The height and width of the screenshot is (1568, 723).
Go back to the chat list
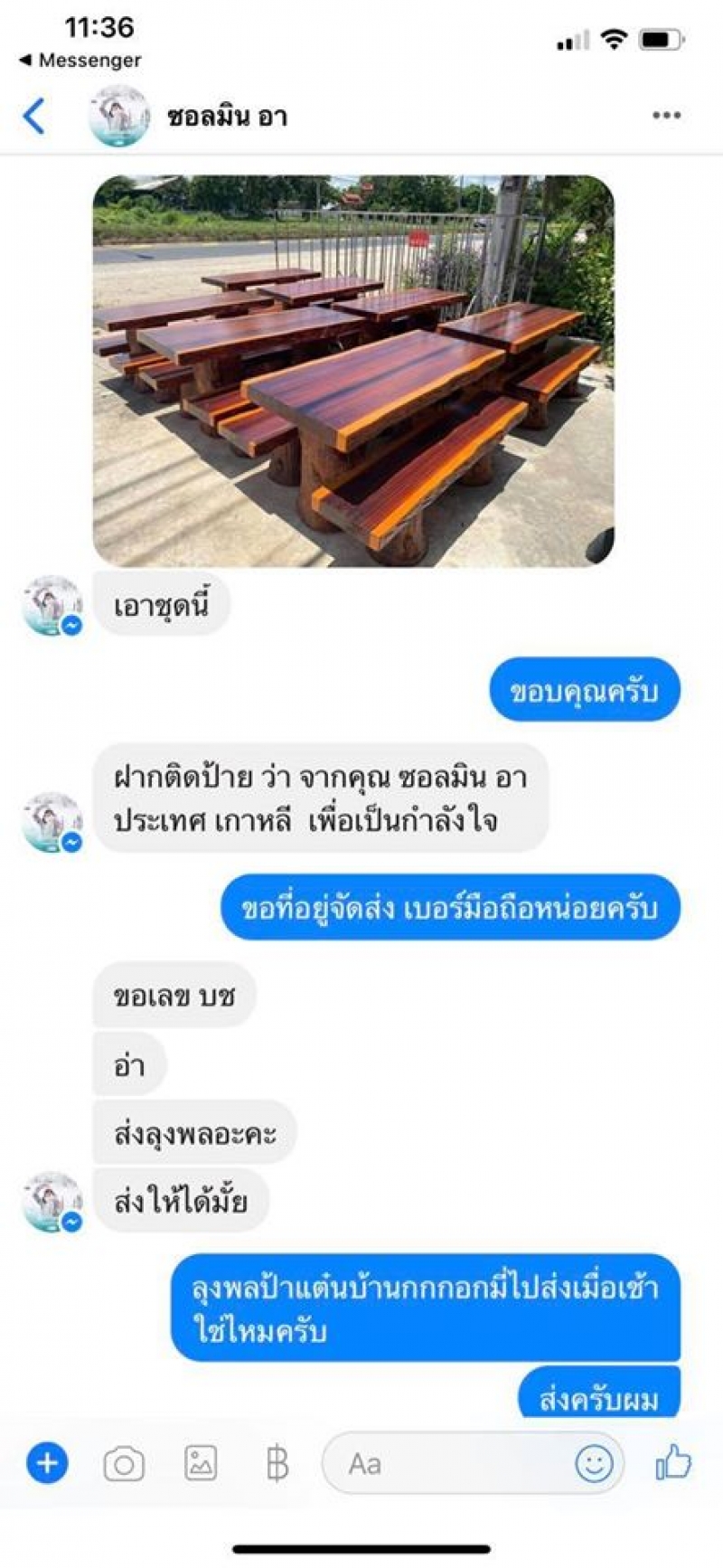coord(34,117)
